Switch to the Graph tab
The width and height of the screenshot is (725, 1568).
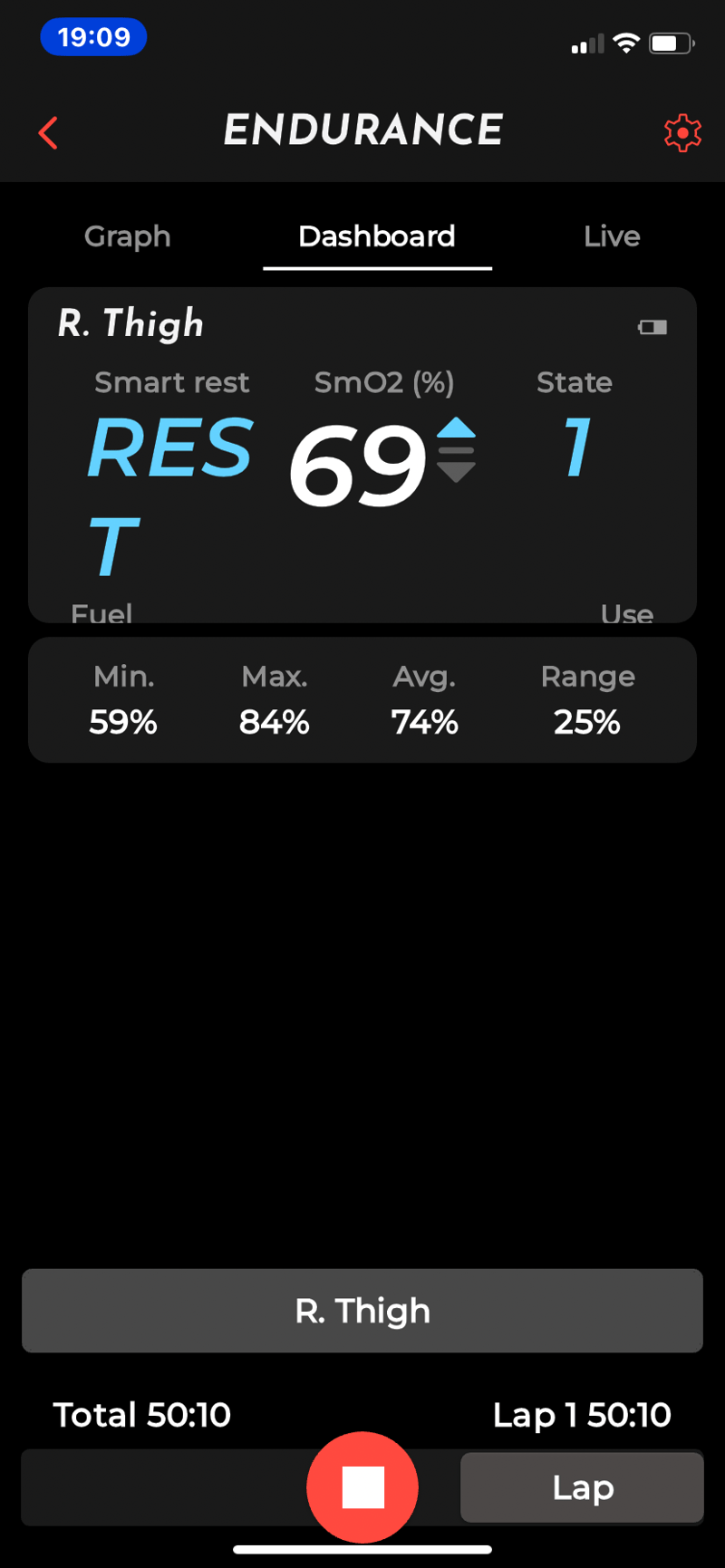[127, 236]
